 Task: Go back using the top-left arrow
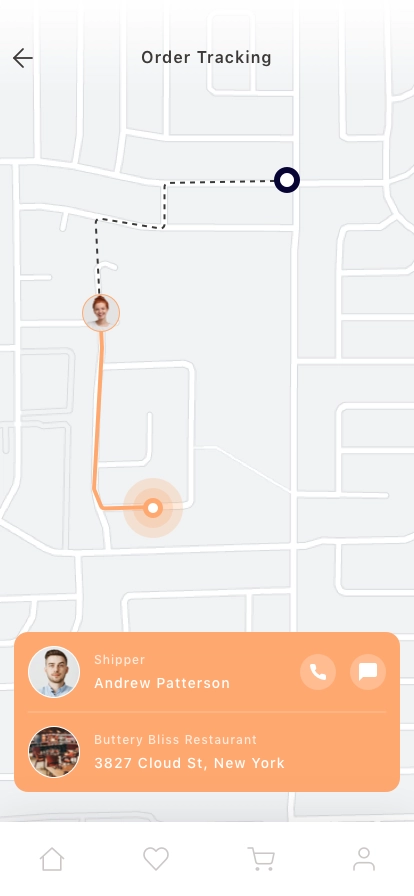pos(23,58)
